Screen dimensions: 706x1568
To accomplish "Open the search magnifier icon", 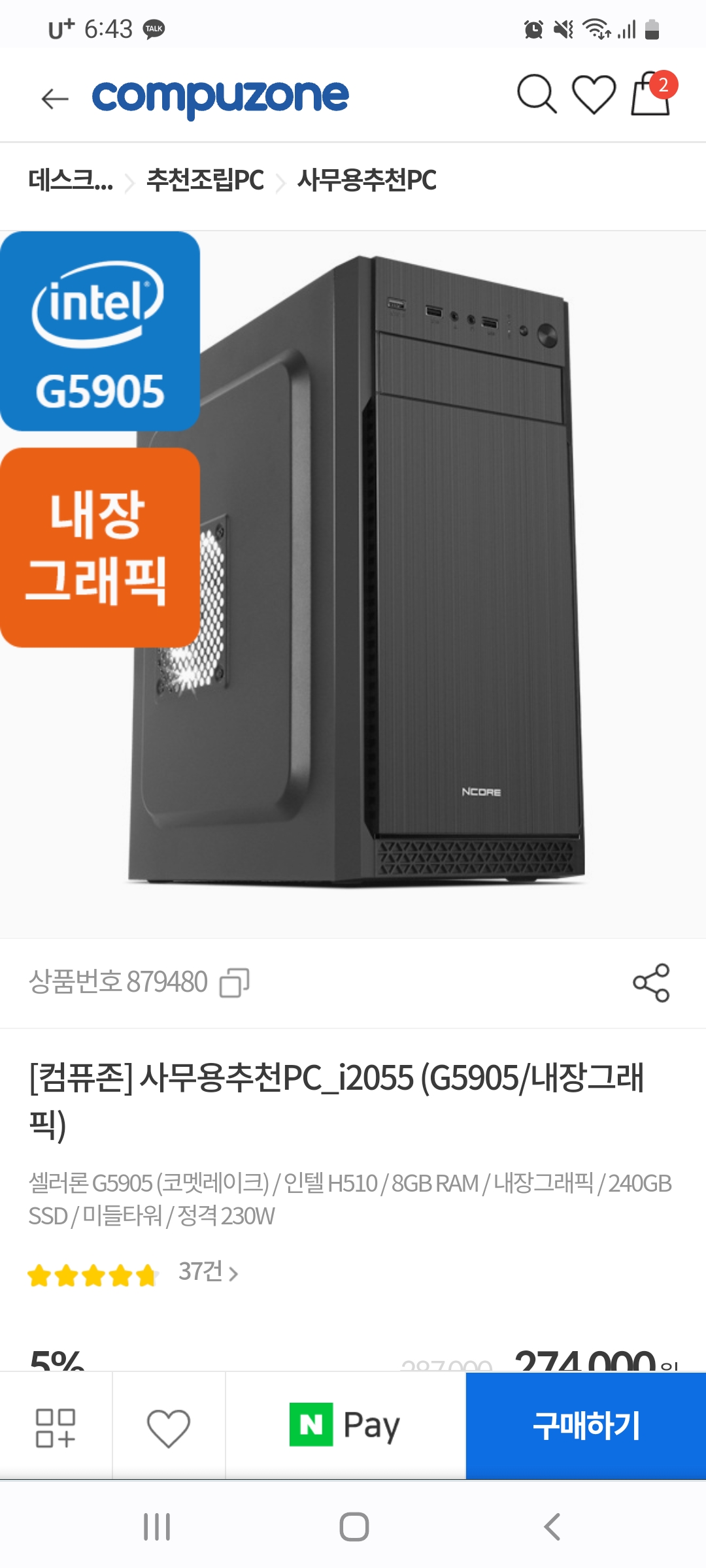I will tap(537, 95).
